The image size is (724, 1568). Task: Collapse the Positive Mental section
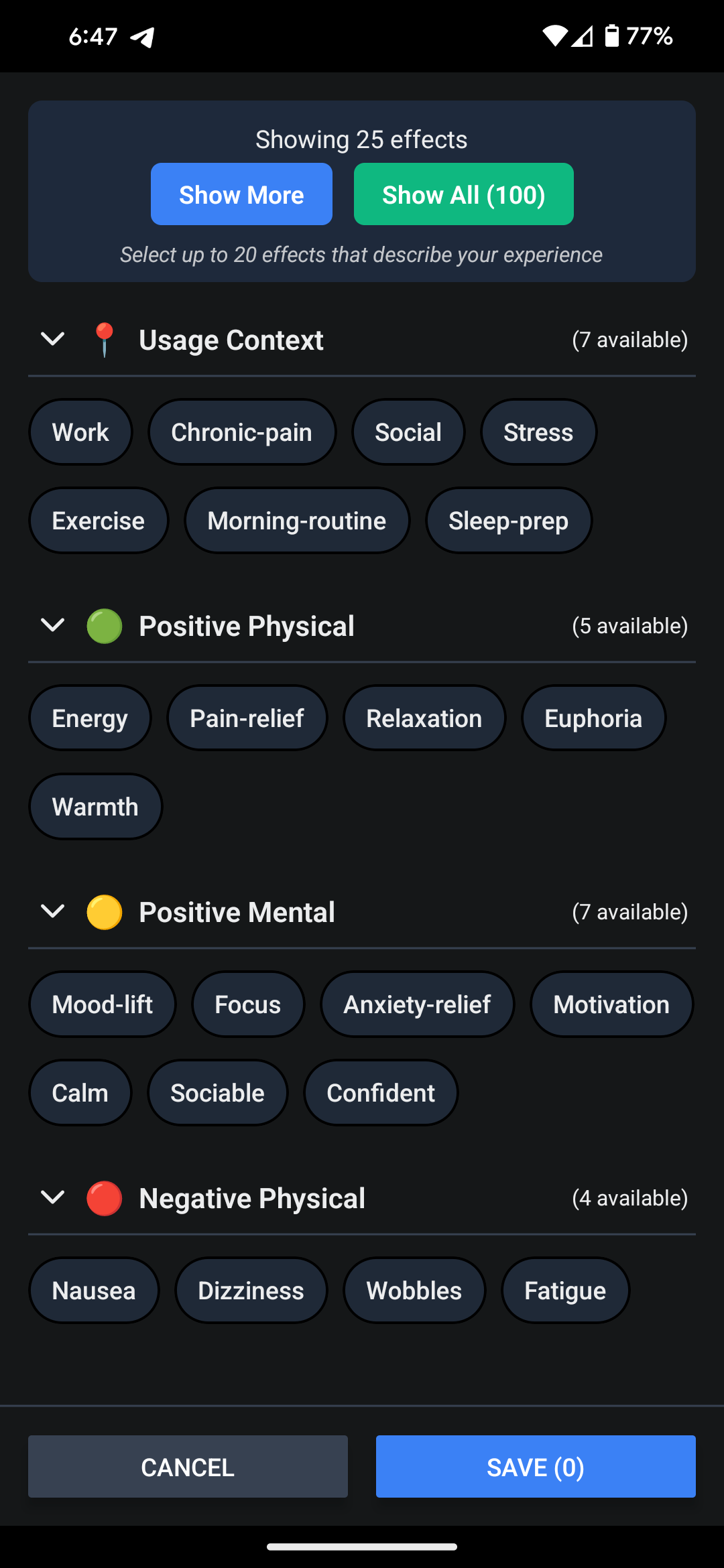click(x=52, y=911)
